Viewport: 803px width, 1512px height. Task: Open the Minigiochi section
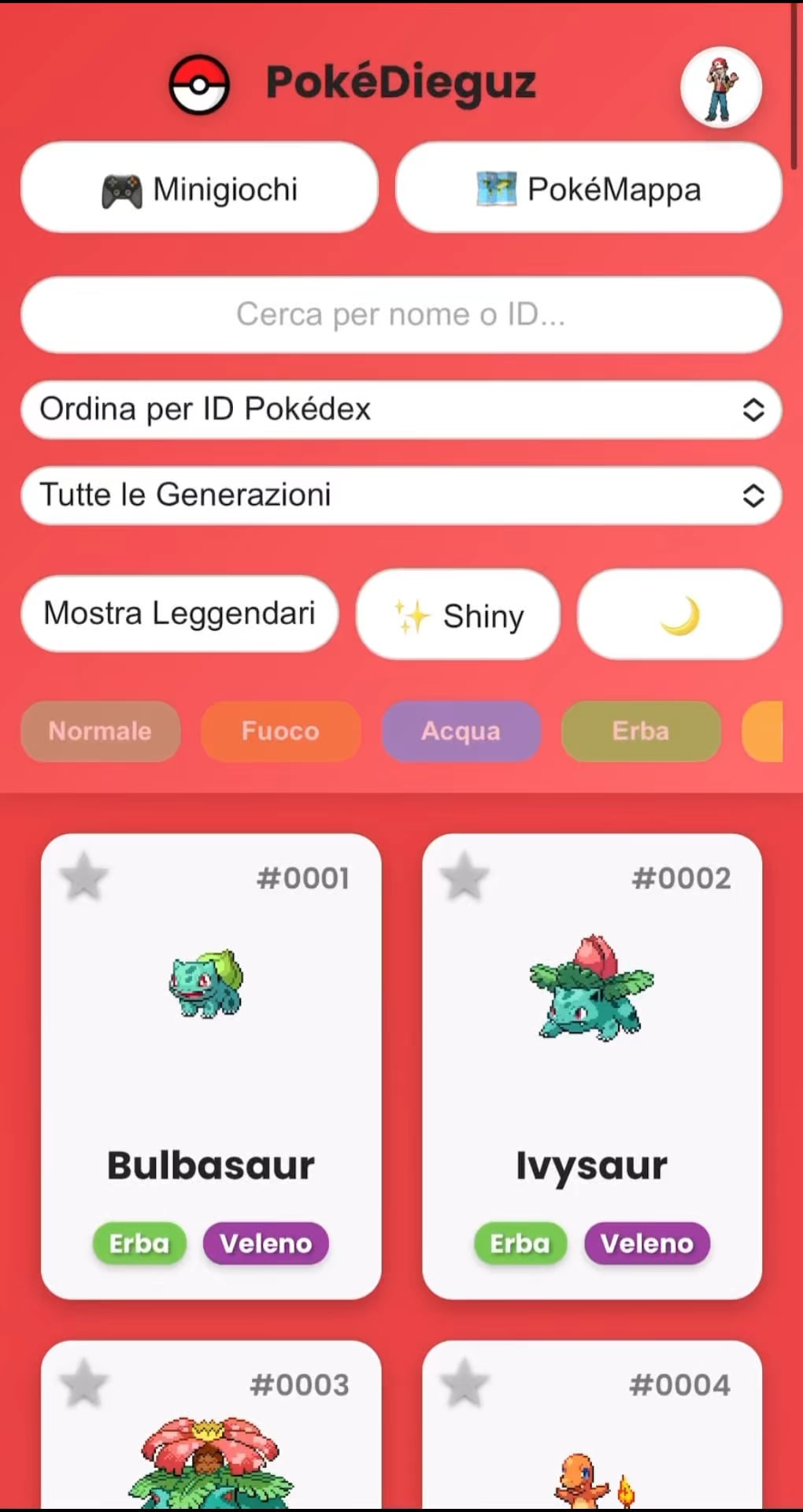199,188
